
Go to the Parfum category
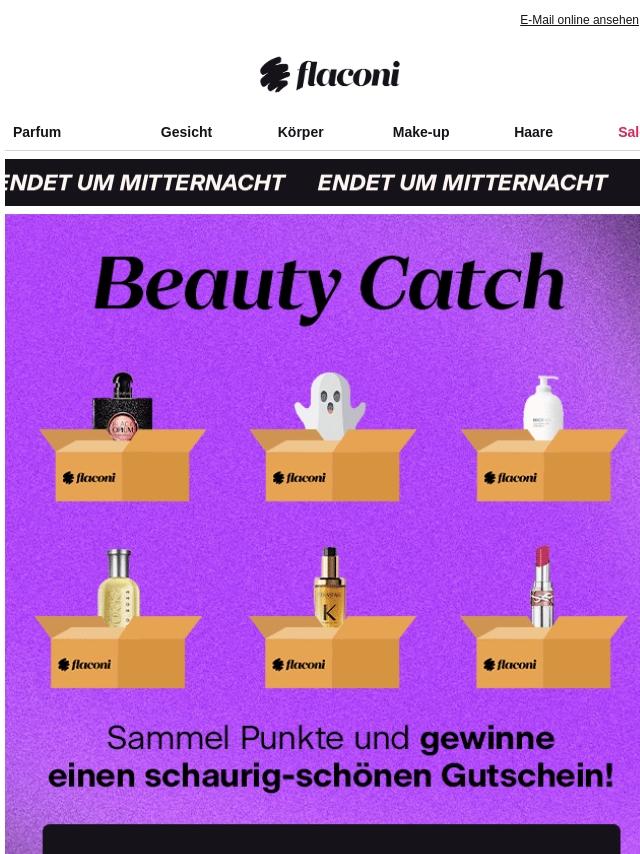coord(37,132)
